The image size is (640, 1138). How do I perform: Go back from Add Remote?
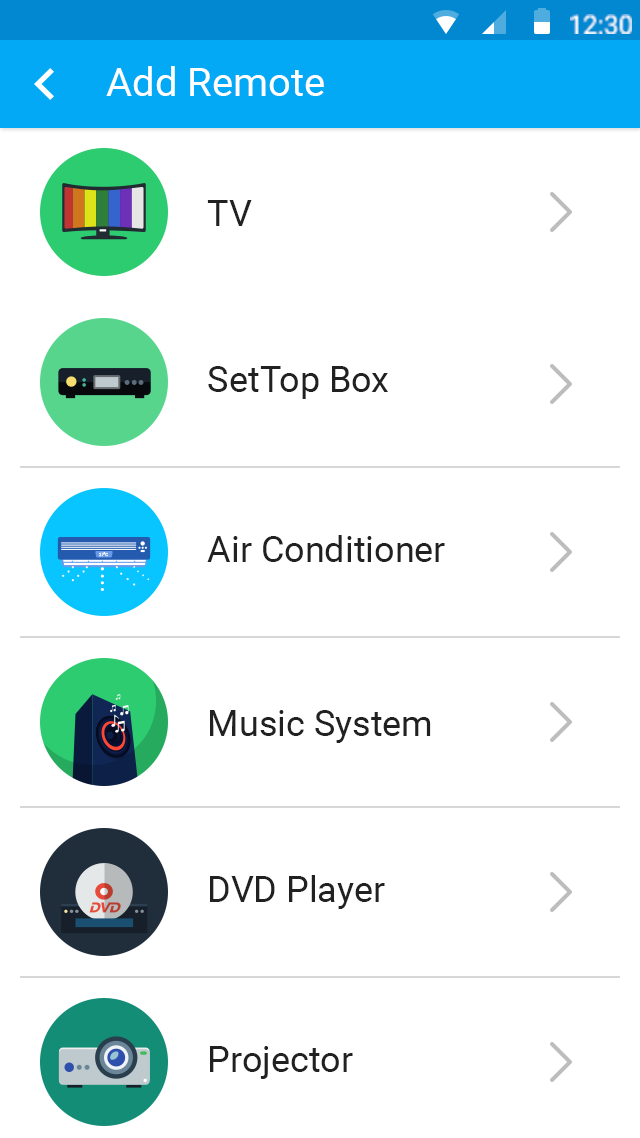[44, 84]
